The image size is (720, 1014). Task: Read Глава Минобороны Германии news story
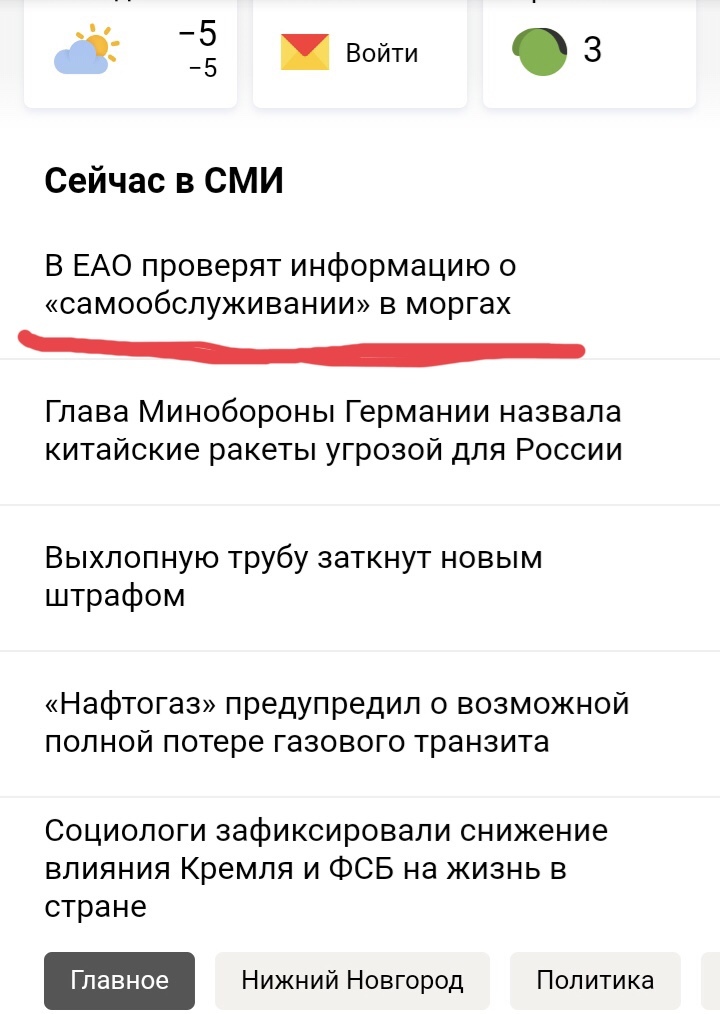click(333, 431)
